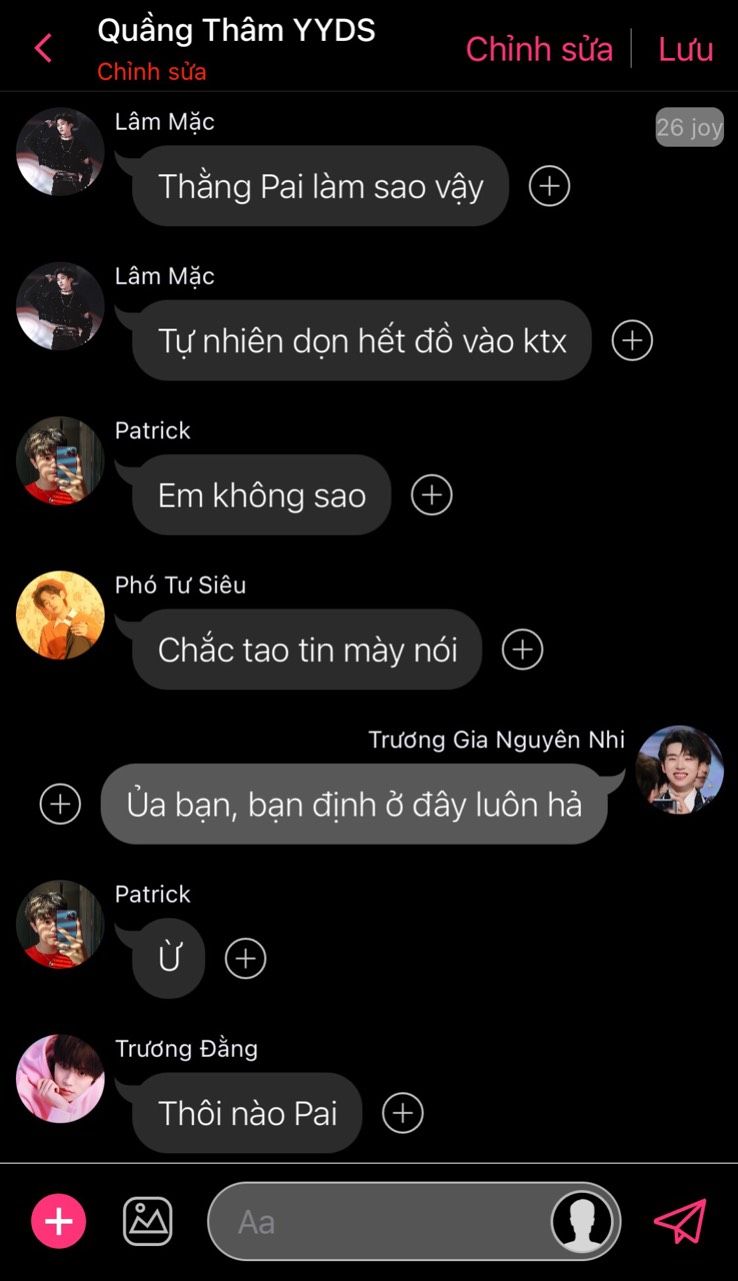The width and height of the screenshot is (738, 1281).
Task: Save the chat with Lưu
Action: click(686, 48)
